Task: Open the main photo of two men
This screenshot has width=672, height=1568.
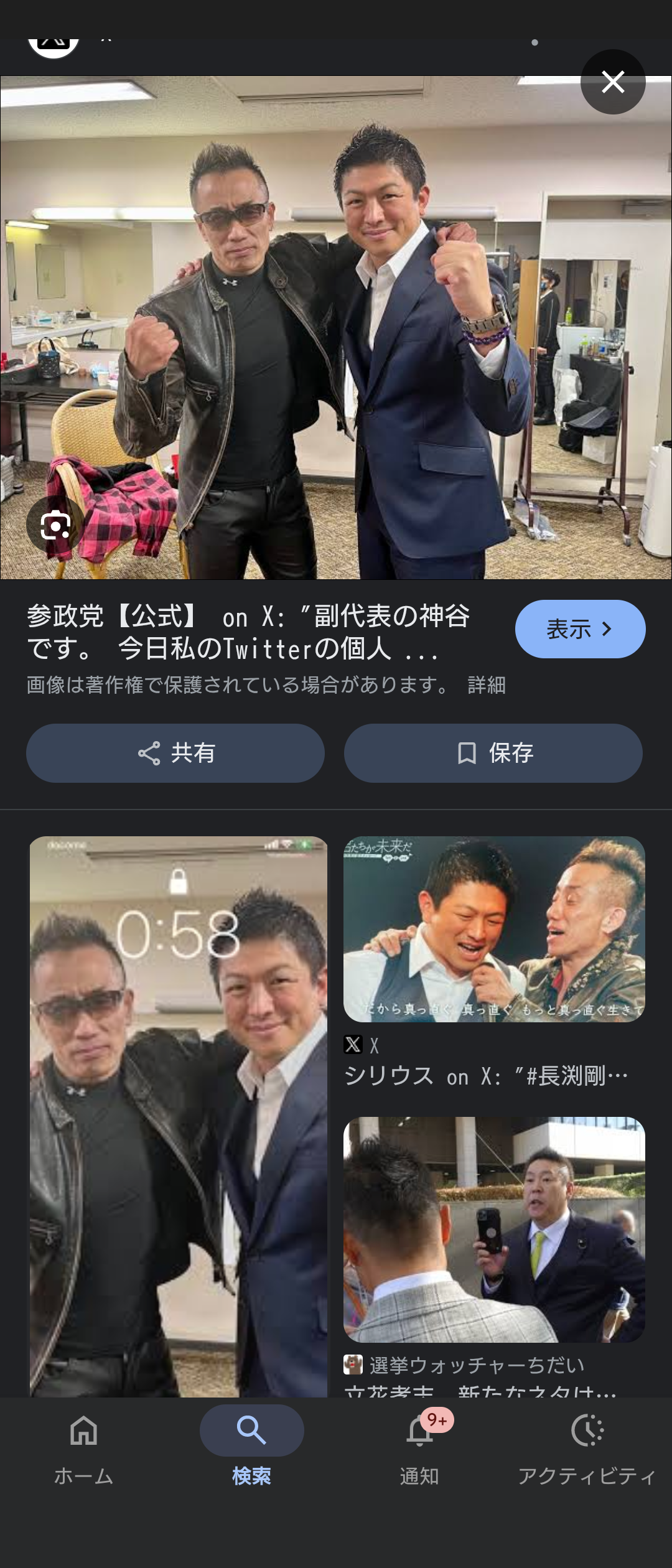Action: click(x=336, y=327)
